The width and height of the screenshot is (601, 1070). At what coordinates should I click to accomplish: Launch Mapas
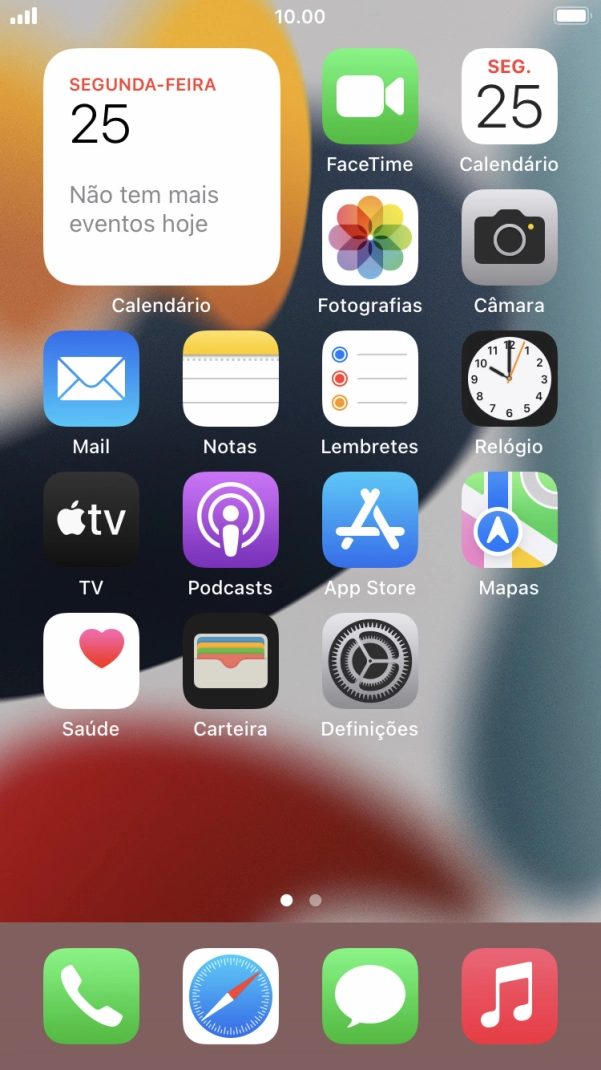(x=509, y=520)
